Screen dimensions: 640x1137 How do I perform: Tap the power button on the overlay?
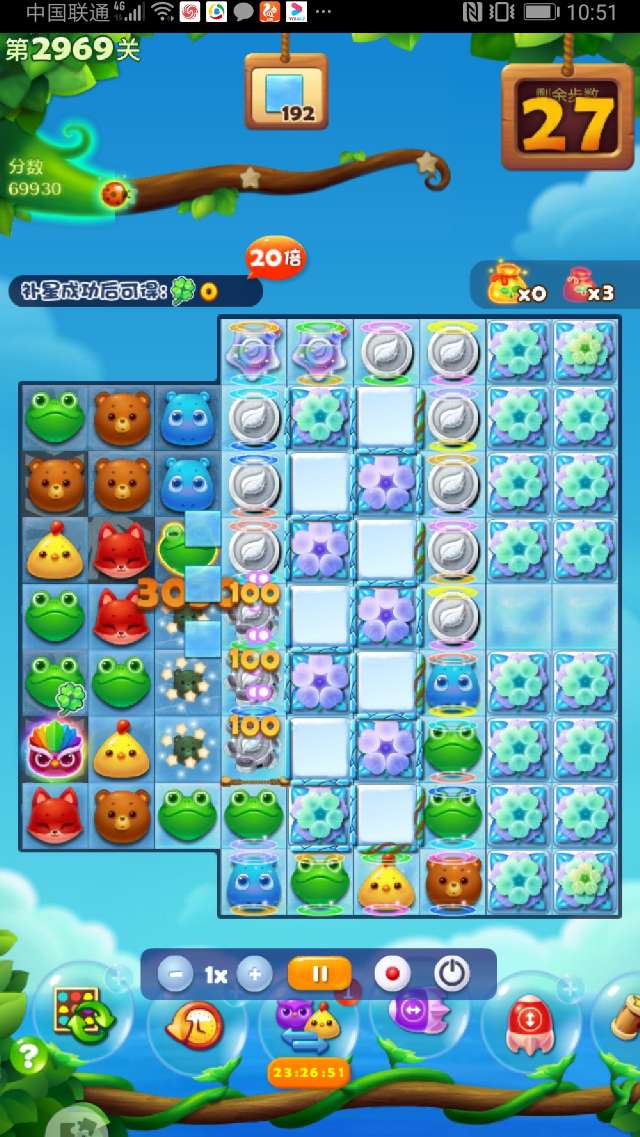point(452,974)
